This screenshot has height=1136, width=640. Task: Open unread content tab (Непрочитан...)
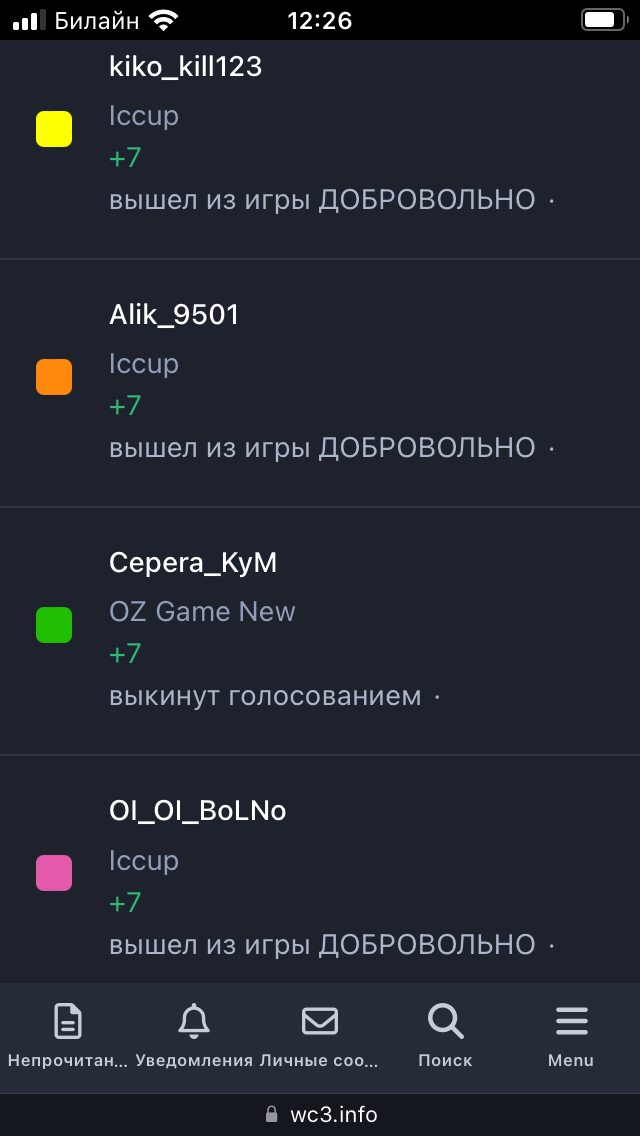click(x=68, y=1035)
